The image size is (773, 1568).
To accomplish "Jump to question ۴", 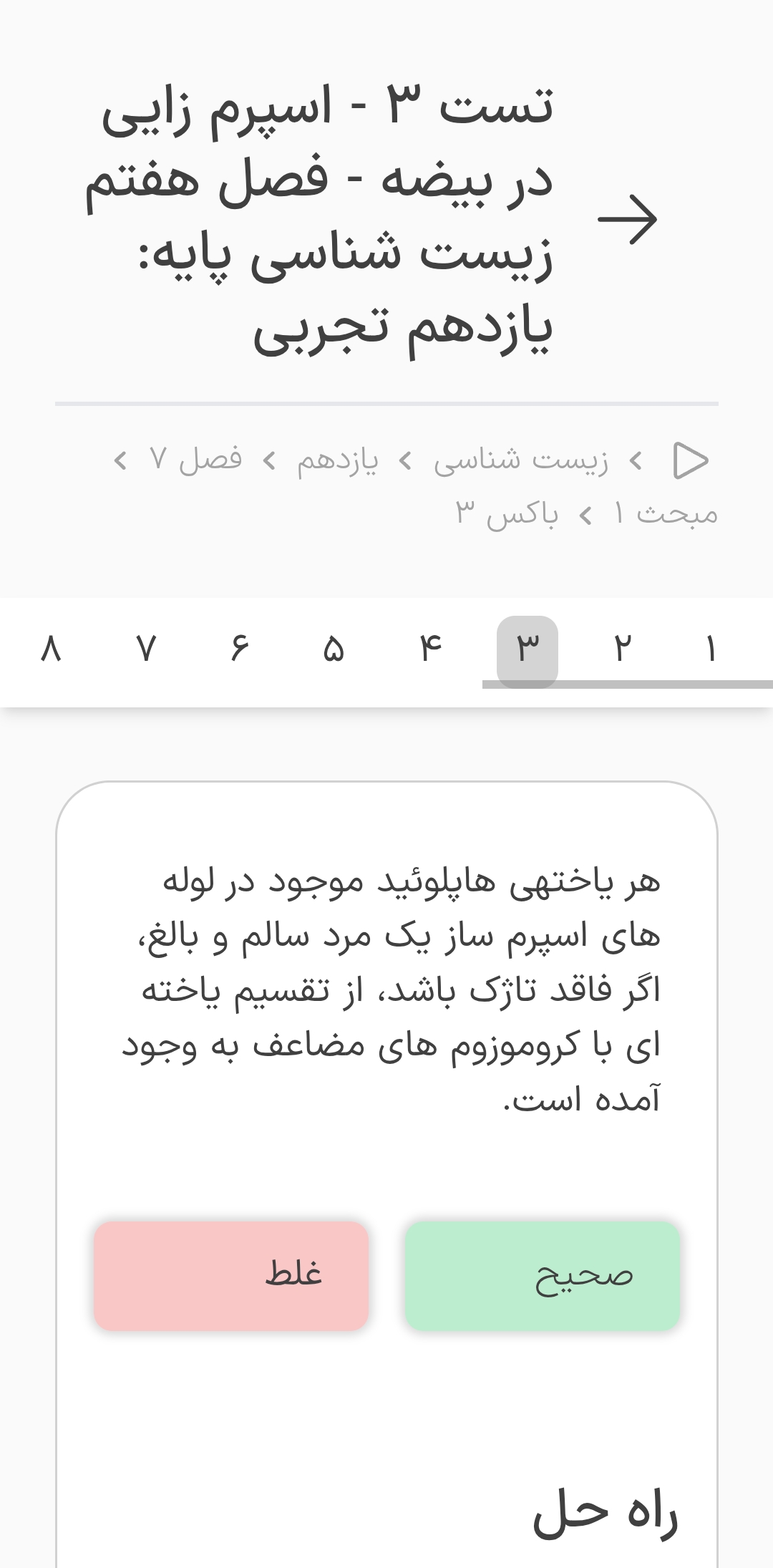I will click(430, 650).
